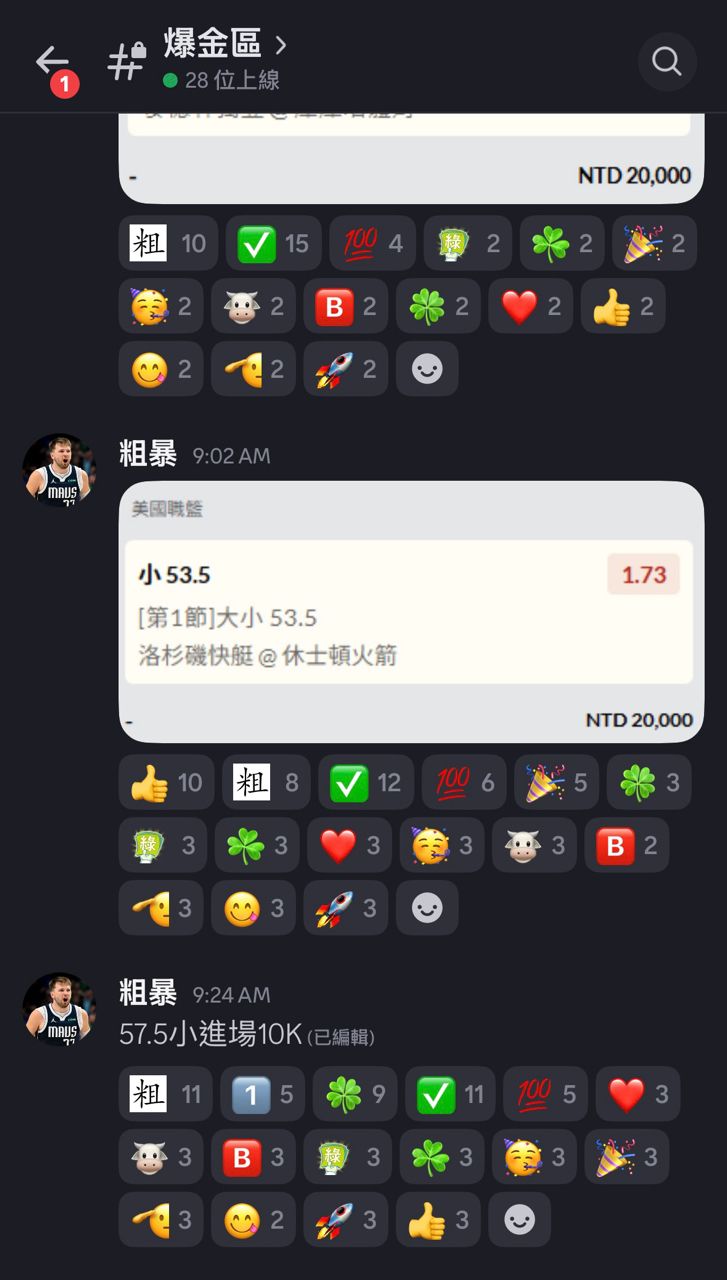This screenshot has width=727, height=1280.
Task: Add number one reaction showing 5
Action: [x=258, y=1094]
